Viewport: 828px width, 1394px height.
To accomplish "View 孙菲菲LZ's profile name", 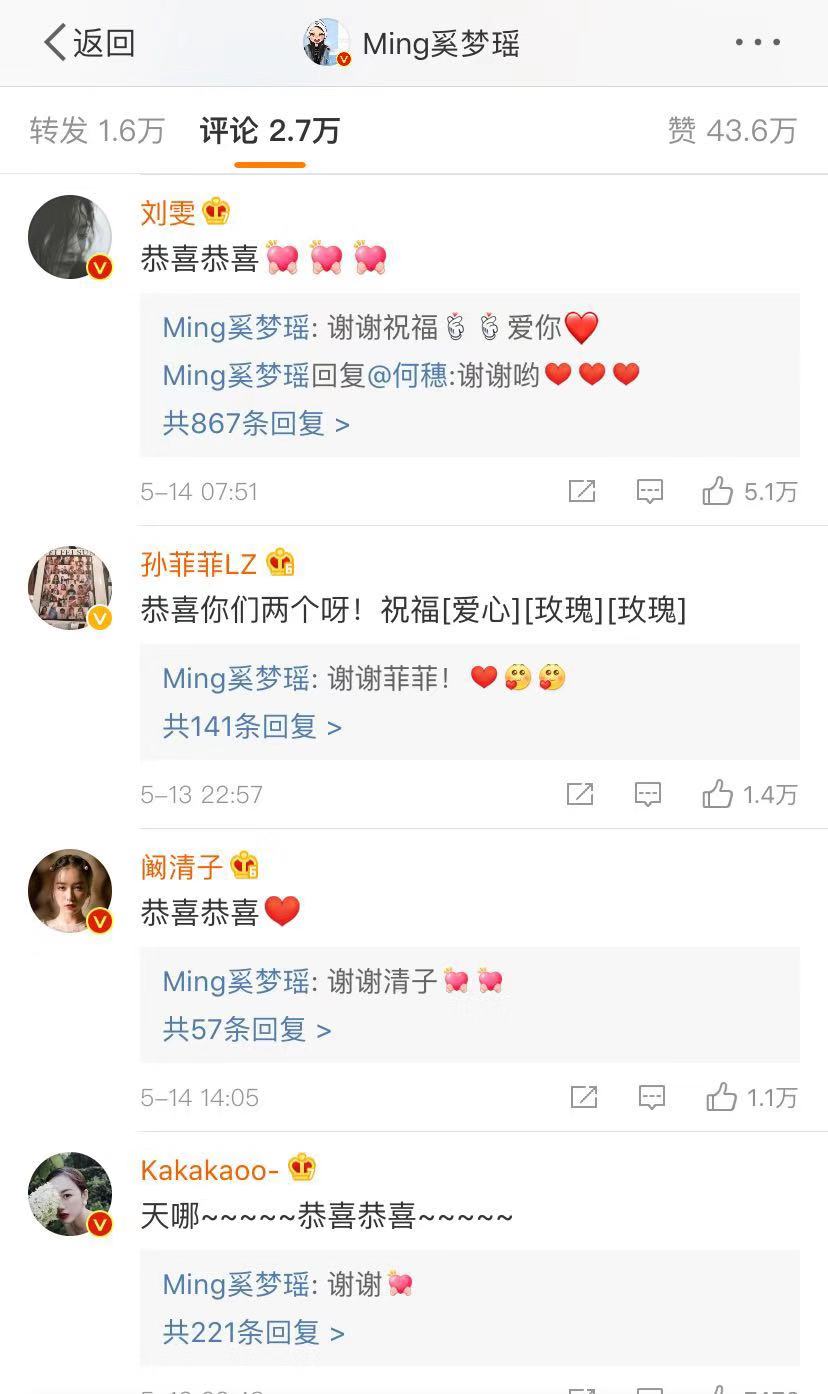I will tap(199, 564).
